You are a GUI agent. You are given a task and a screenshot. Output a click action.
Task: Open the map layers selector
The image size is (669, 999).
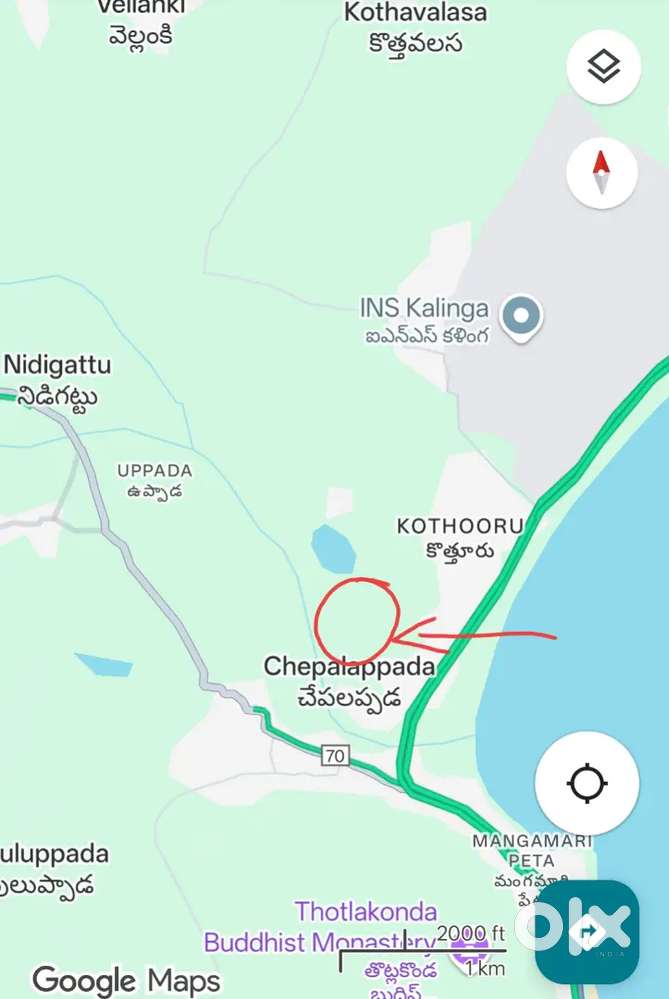pyautogui.click(x=602, y=68)
